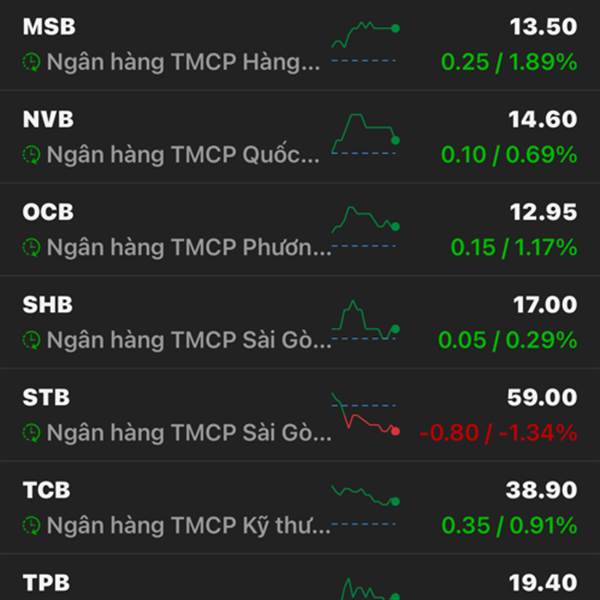Show details for STB stock
Screen dimensions: 600x600
pos(300,415)
